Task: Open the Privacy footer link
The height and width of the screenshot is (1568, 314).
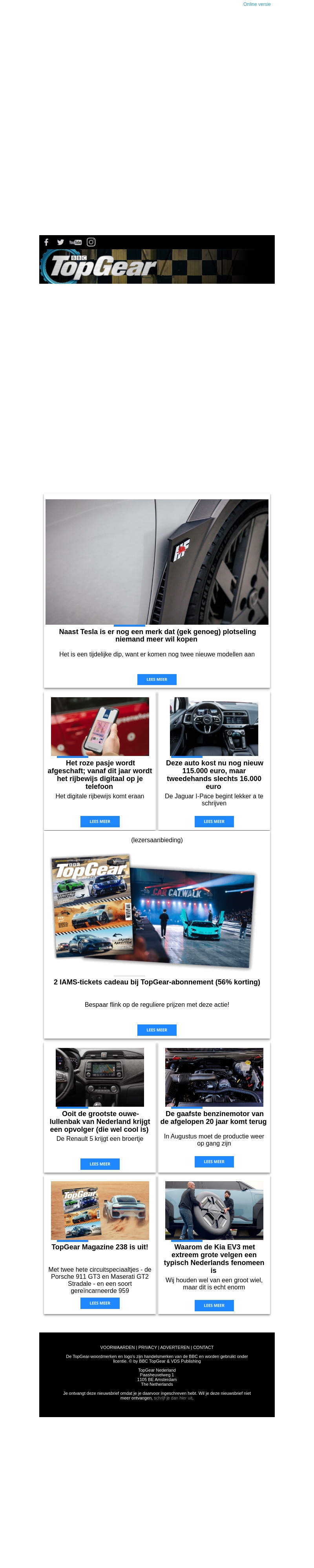Action: 148,1348
